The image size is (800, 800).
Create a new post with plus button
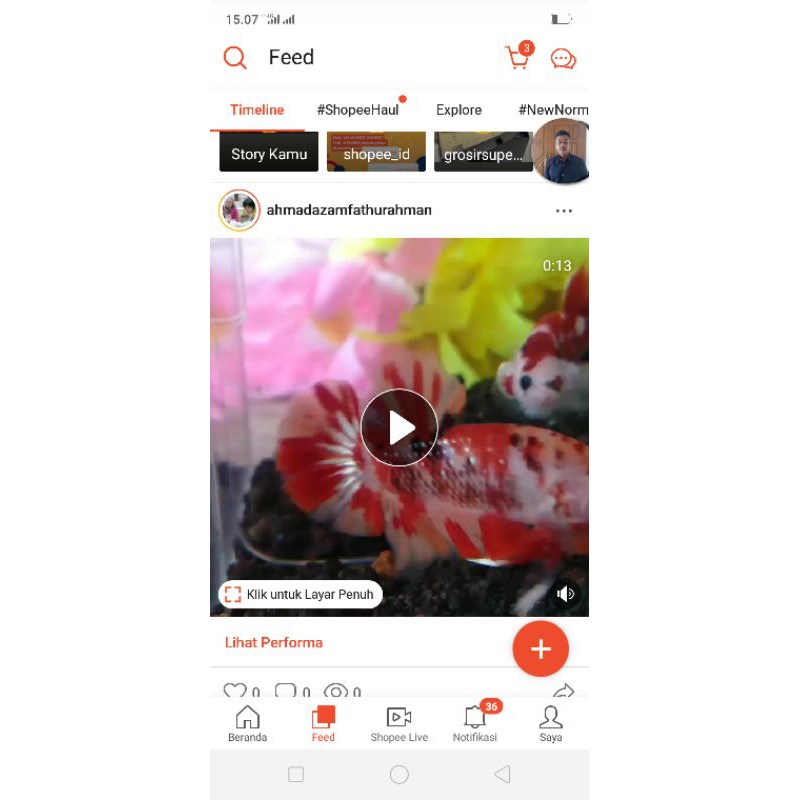tap(540, 649)
